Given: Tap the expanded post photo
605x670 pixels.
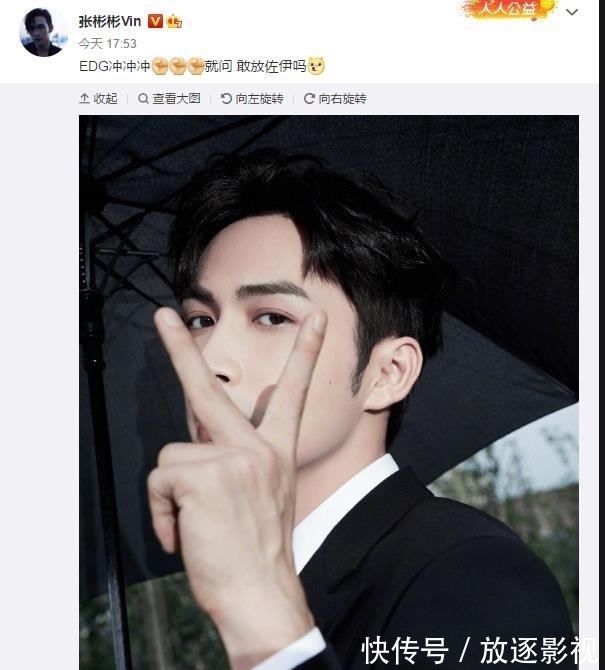Looking at the screenshot, I should (329, 390).
